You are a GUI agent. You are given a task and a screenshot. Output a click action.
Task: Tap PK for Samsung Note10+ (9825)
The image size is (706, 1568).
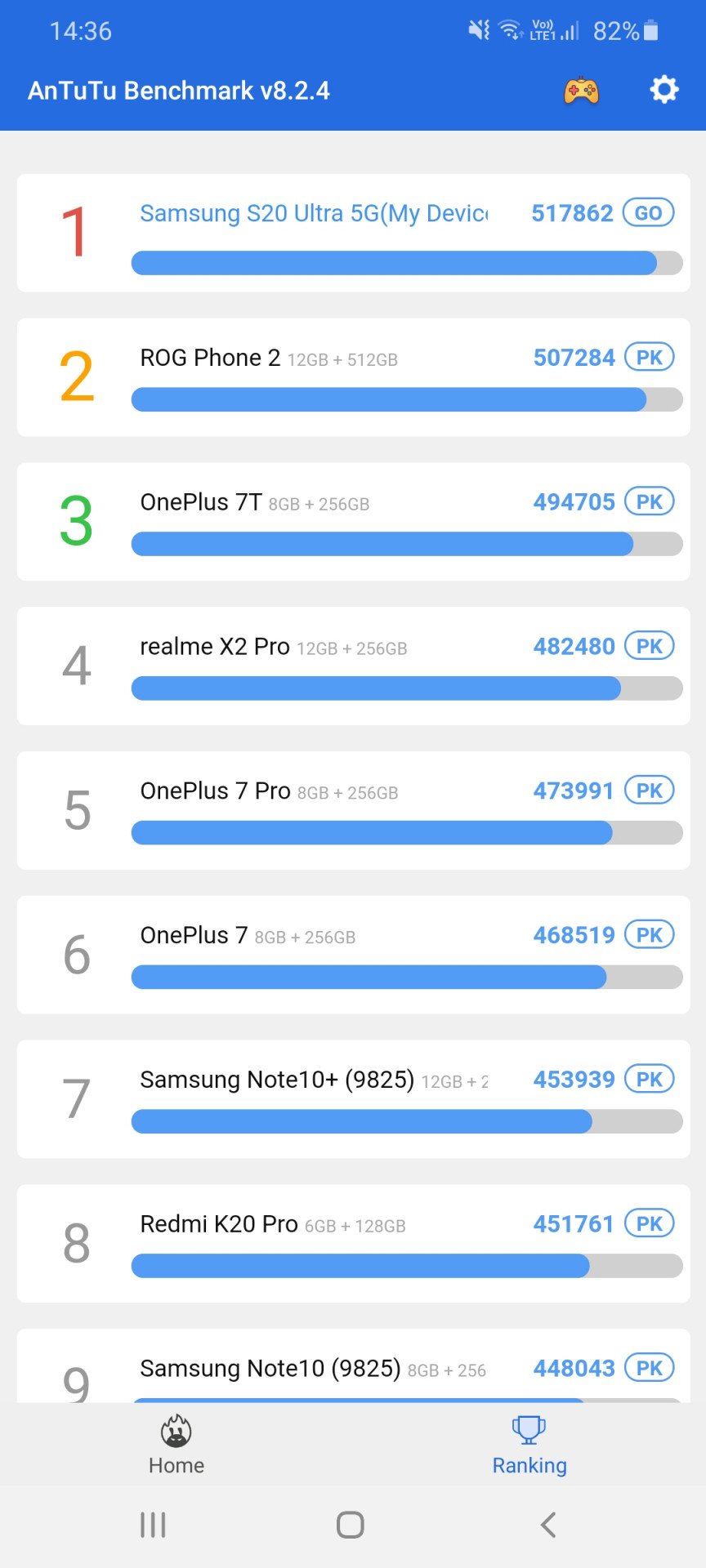[650, 1080]
